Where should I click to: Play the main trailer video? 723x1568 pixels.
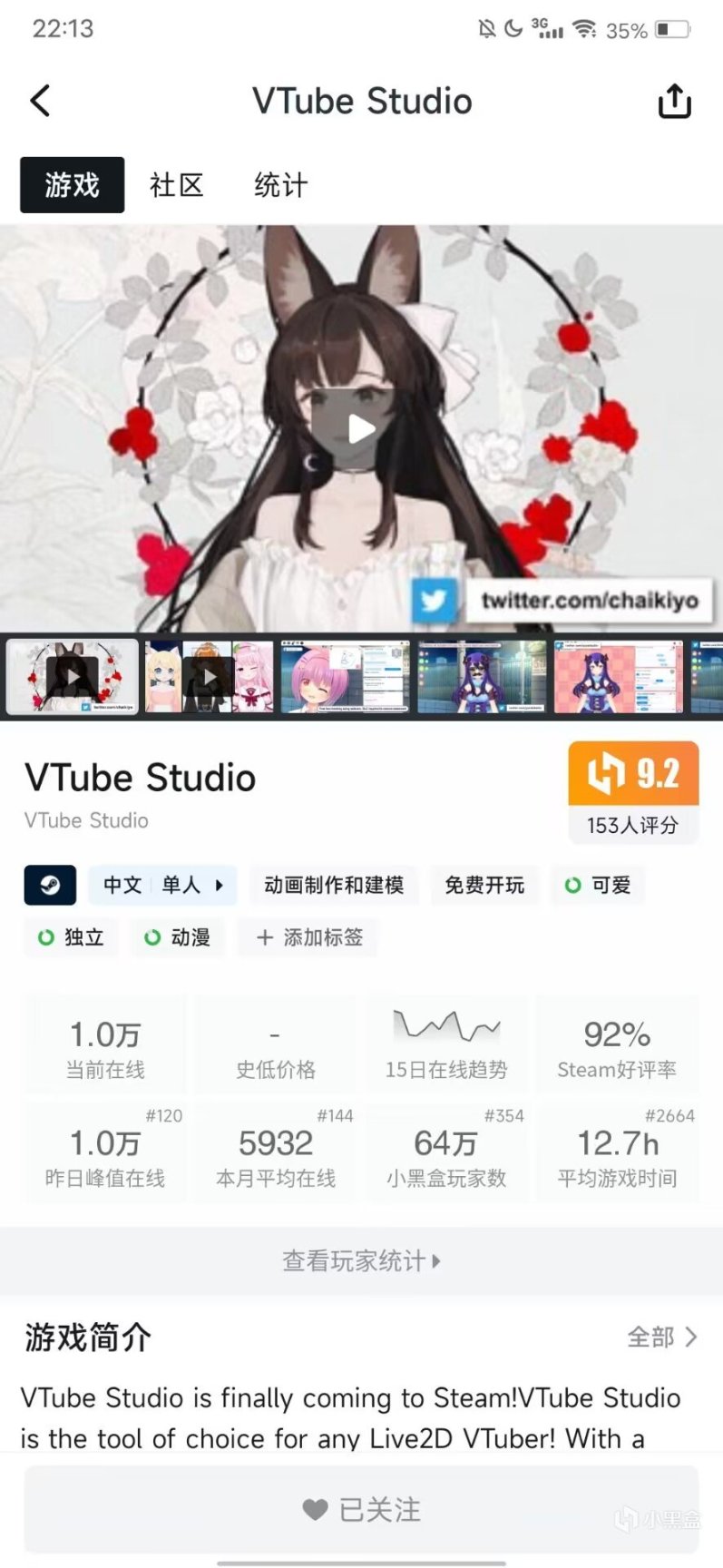tap(361, 429)
